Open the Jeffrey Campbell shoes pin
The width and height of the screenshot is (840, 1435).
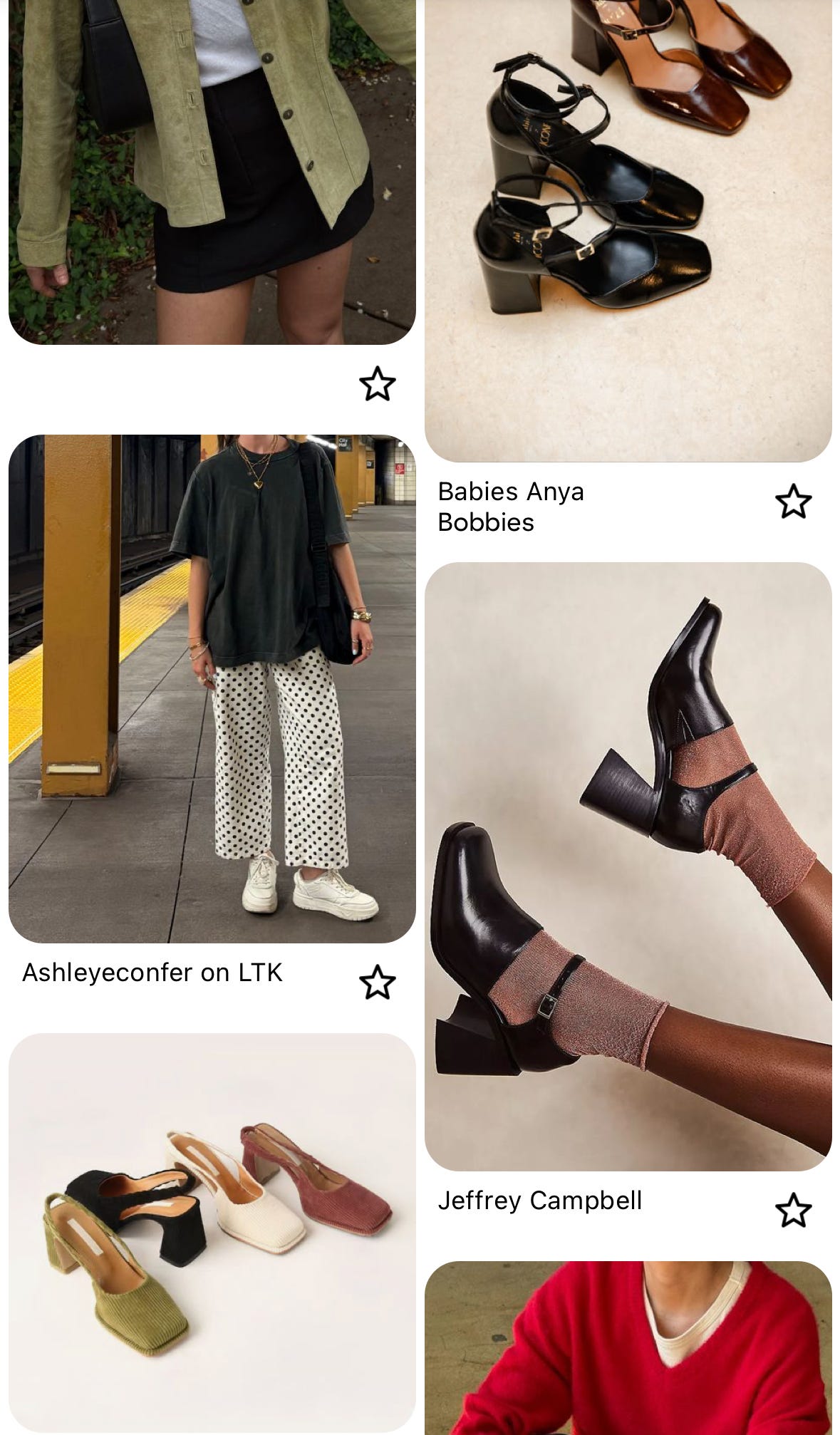click(x=628, y=866)
